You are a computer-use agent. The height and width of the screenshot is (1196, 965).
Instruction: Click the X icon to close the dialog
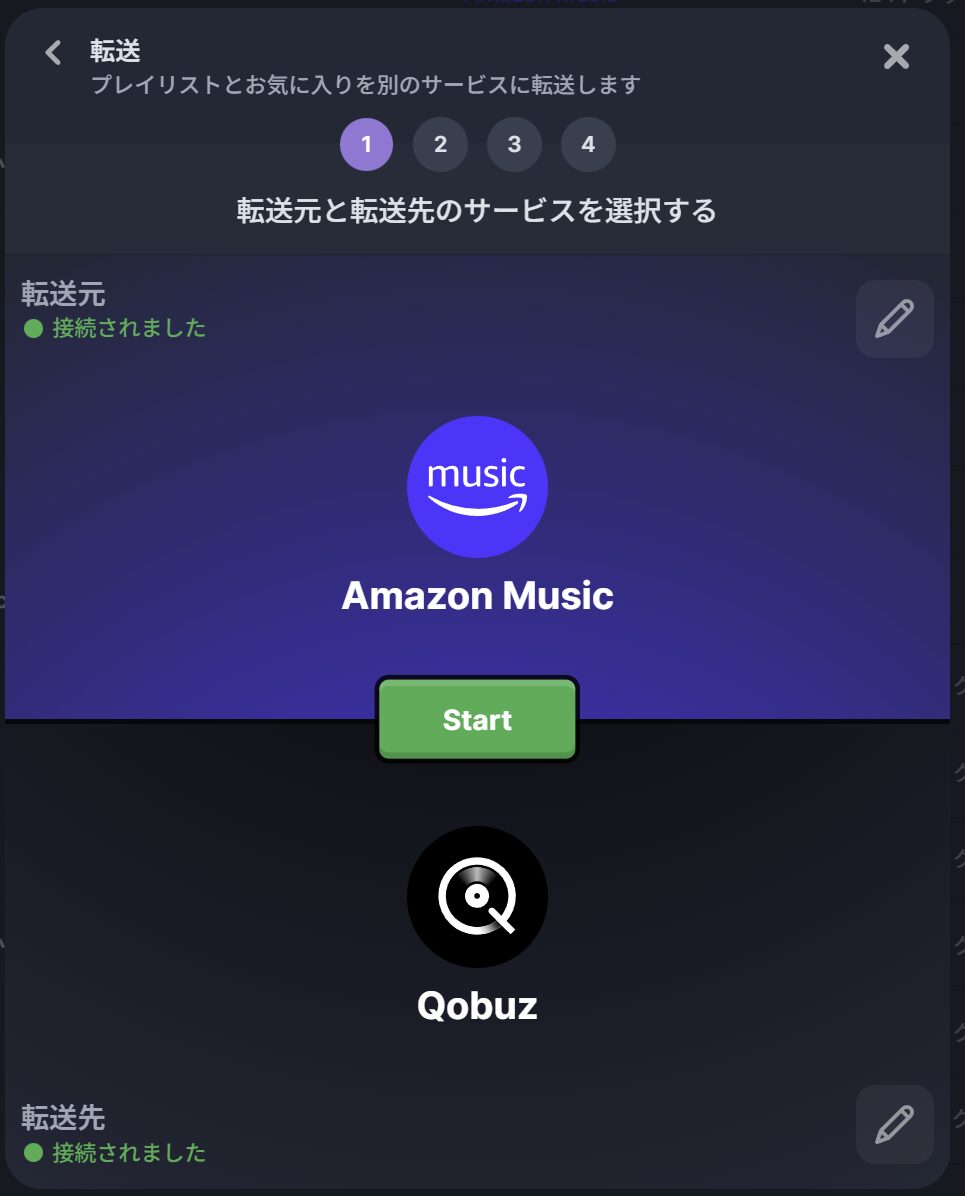pyautogui.click(x=896, y=56)
